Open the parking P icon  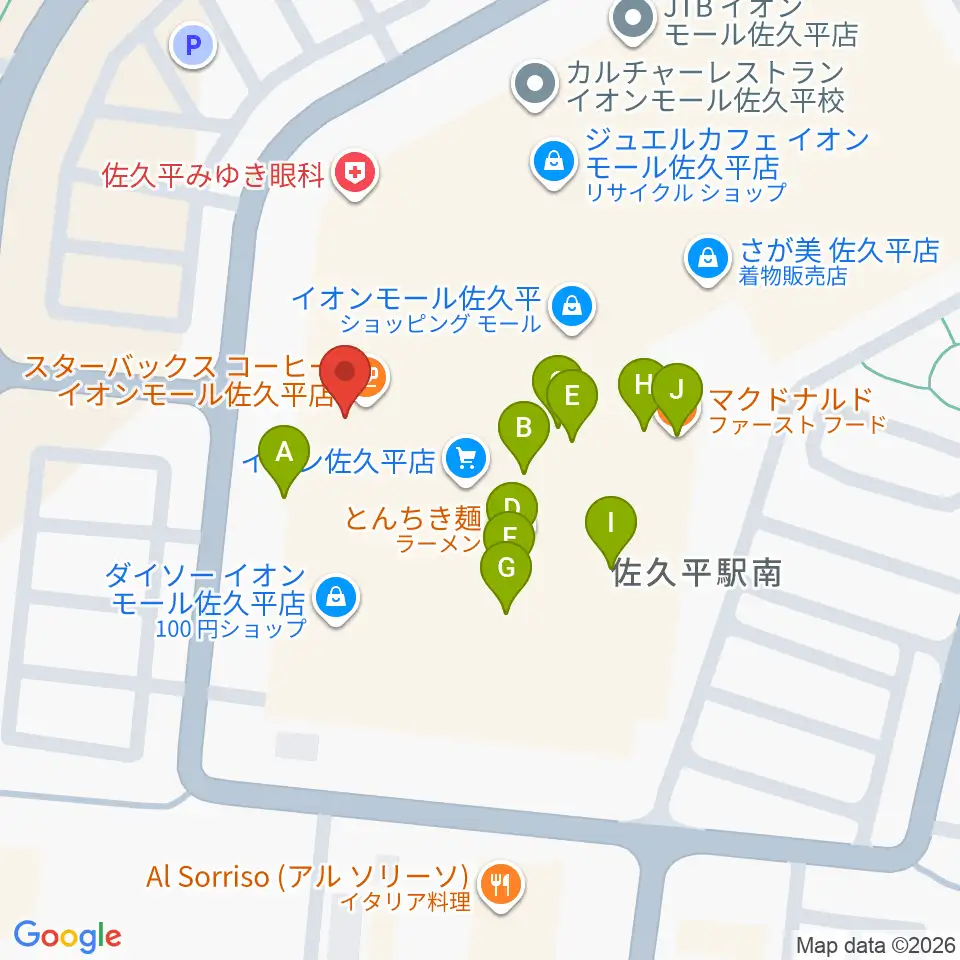pyautogui.click(x=193, y=45)
